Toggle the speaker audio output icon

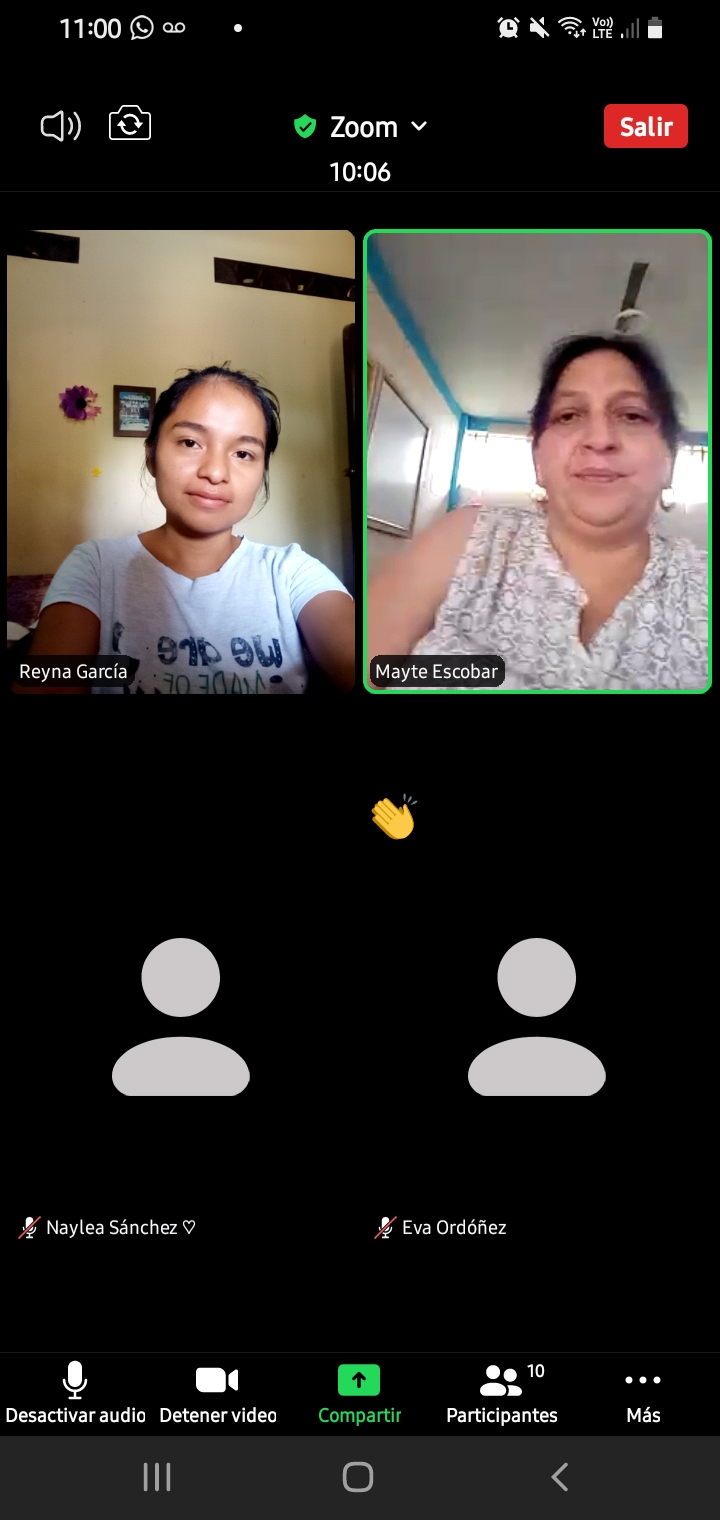coord(60,126)
